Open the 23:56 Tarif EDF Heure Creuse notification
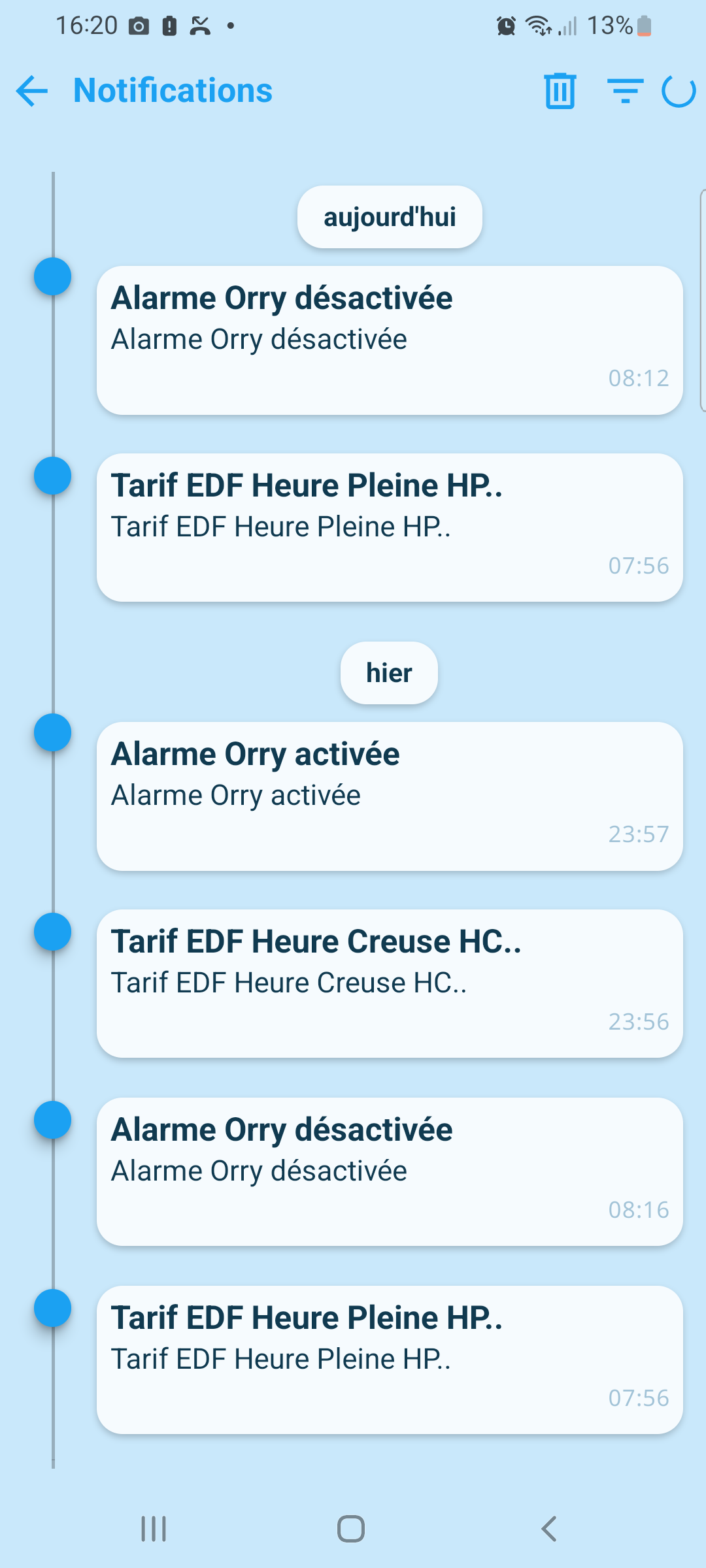706x1568 pixels. click(390, 983)
